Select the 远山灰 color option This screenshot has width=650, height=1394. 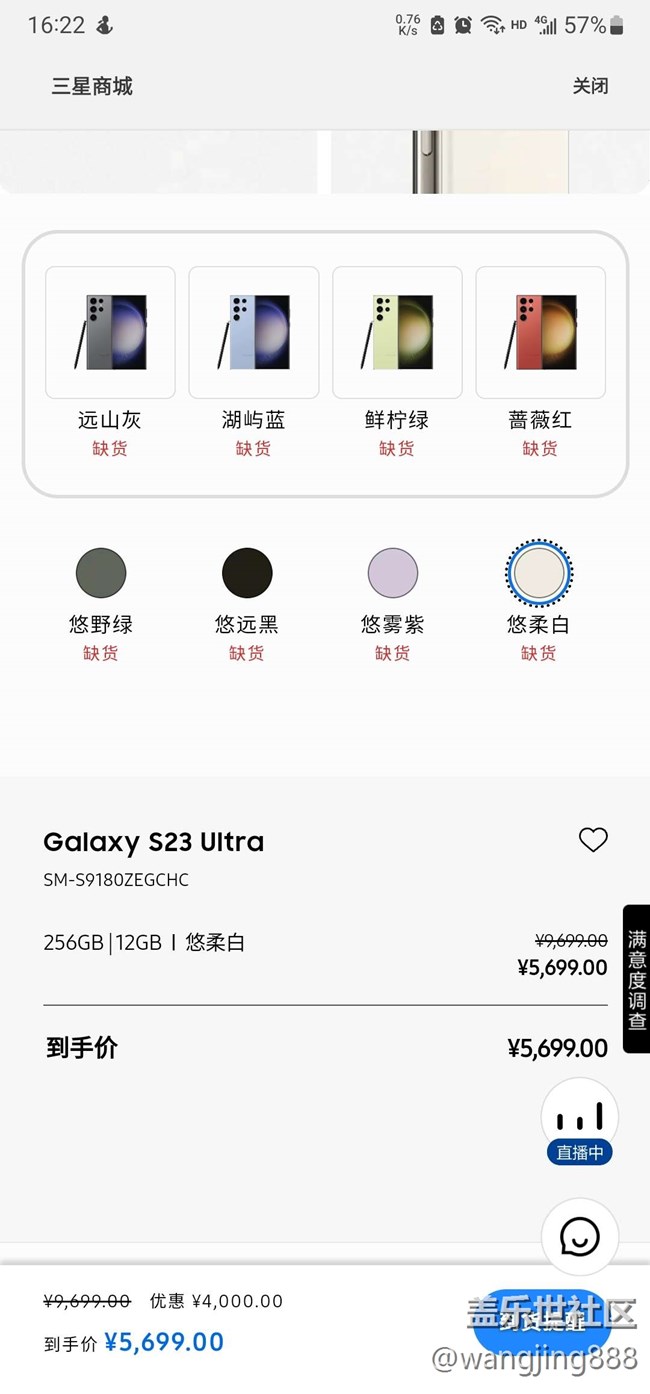[x=110, y=333]
